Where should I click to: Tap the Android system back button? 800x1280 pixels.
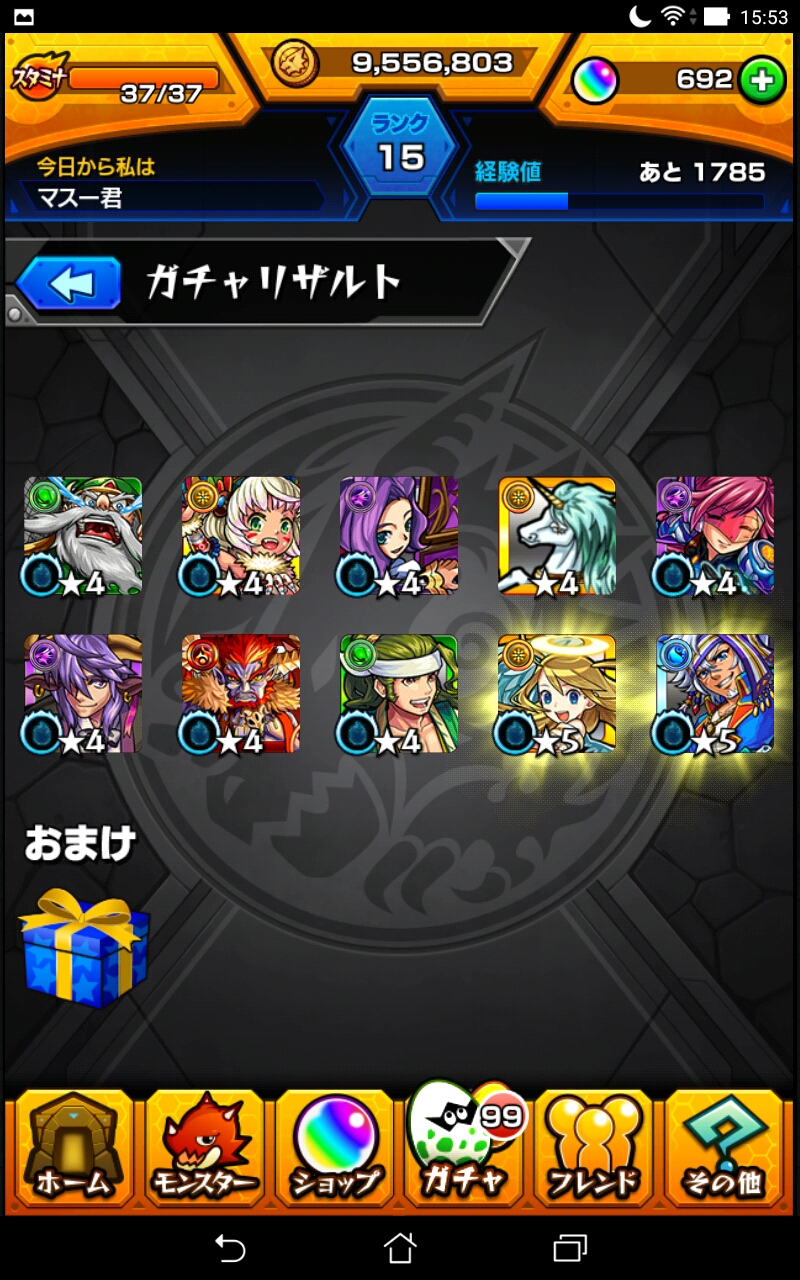click(x=230, y=1247)
